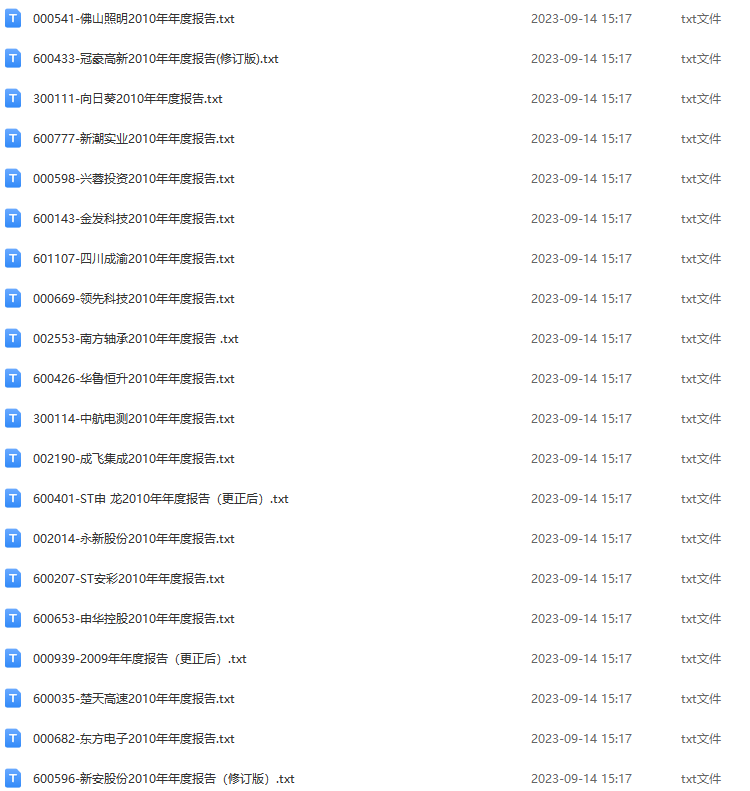Tap 600035-楚天高速2010年年度报告.txt
750x791 pixels.
point(133,699)
